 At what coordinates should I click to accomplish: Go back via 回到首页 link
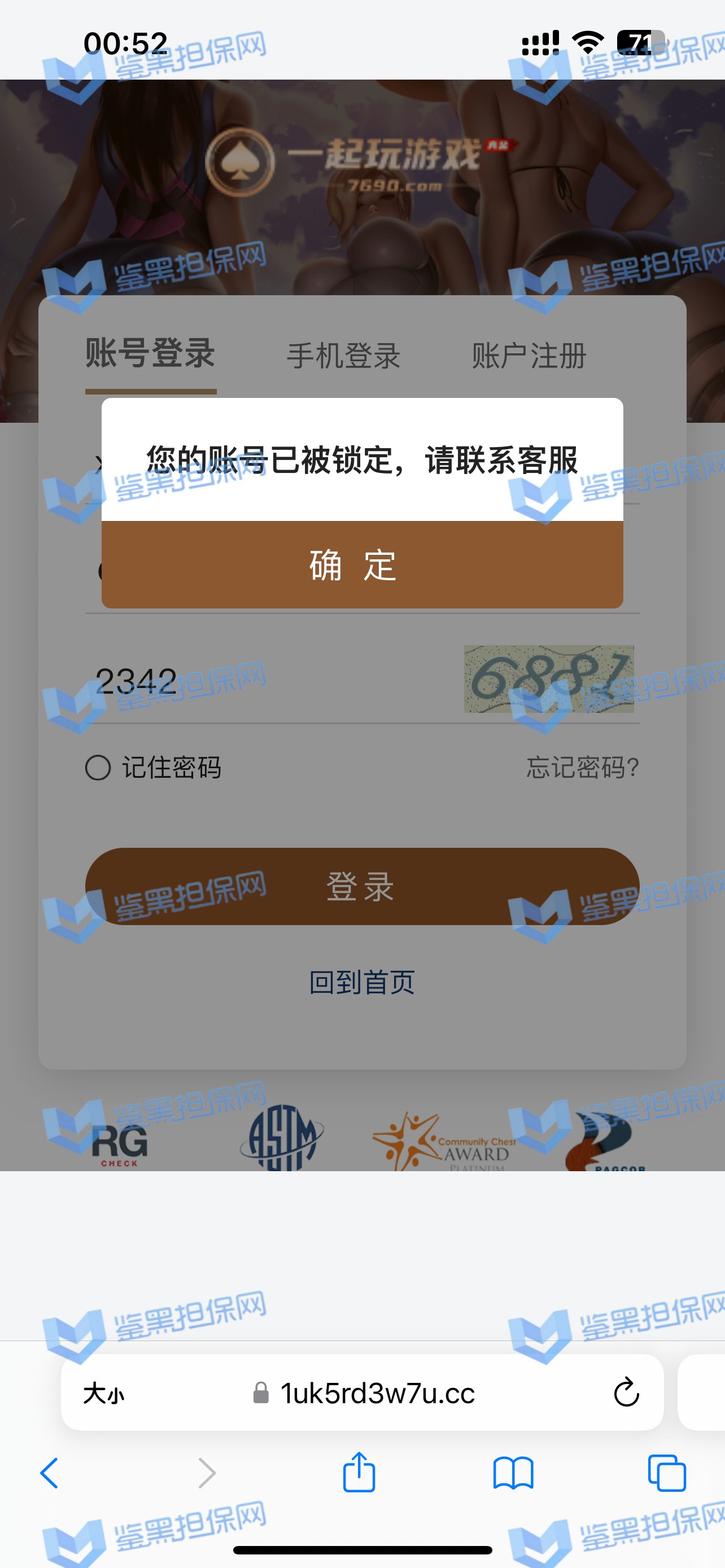pyautogui.click(x=361, y=982)
